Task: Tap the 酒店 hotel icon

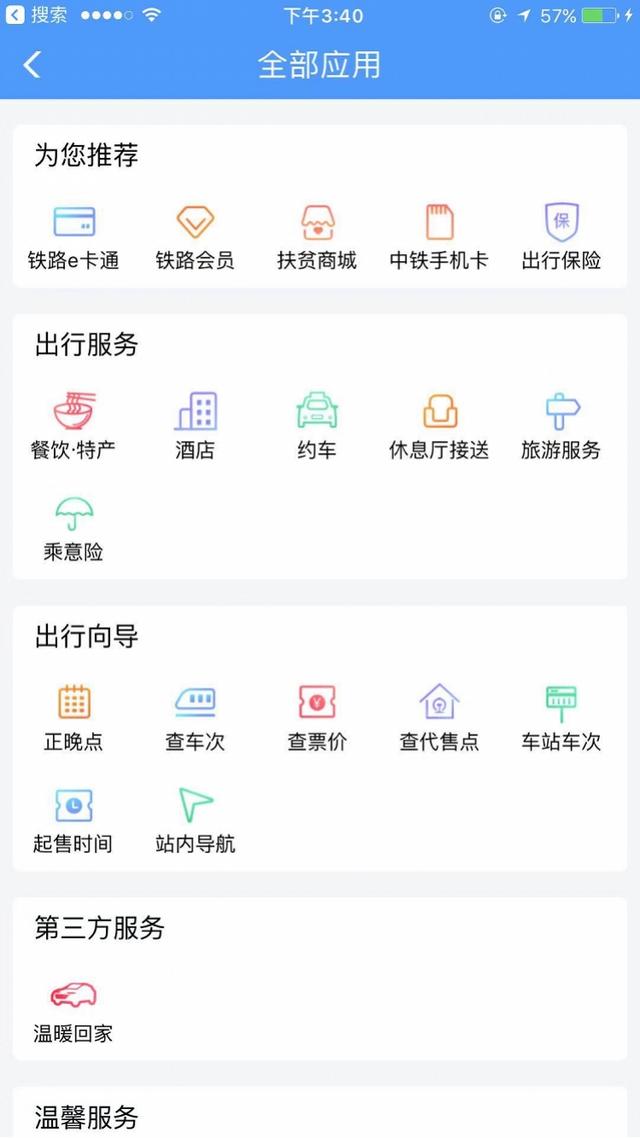Action: click(195, 427)
